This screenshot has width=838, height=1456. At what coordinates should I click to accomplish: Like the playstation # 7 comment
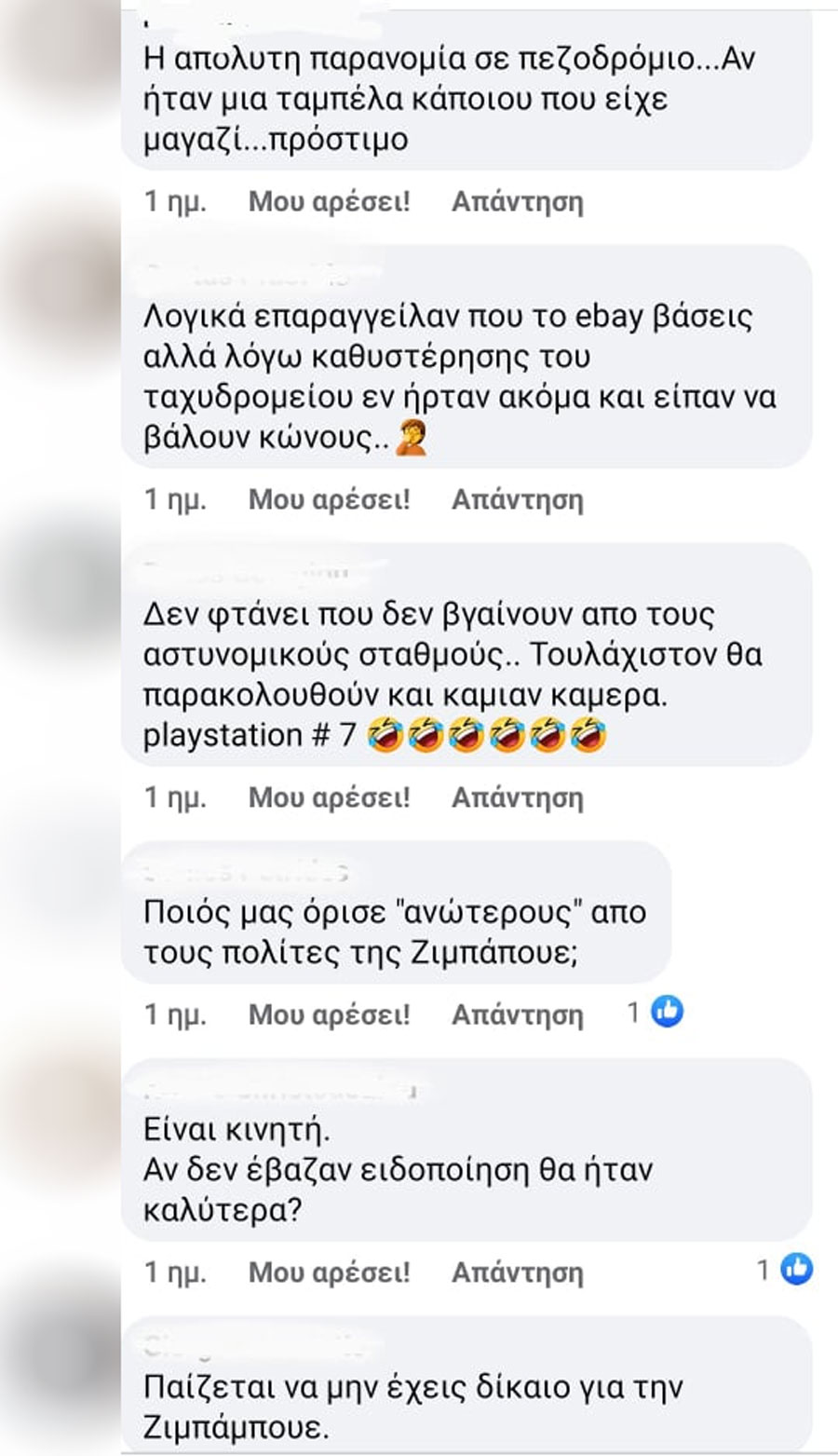(329, 797)
